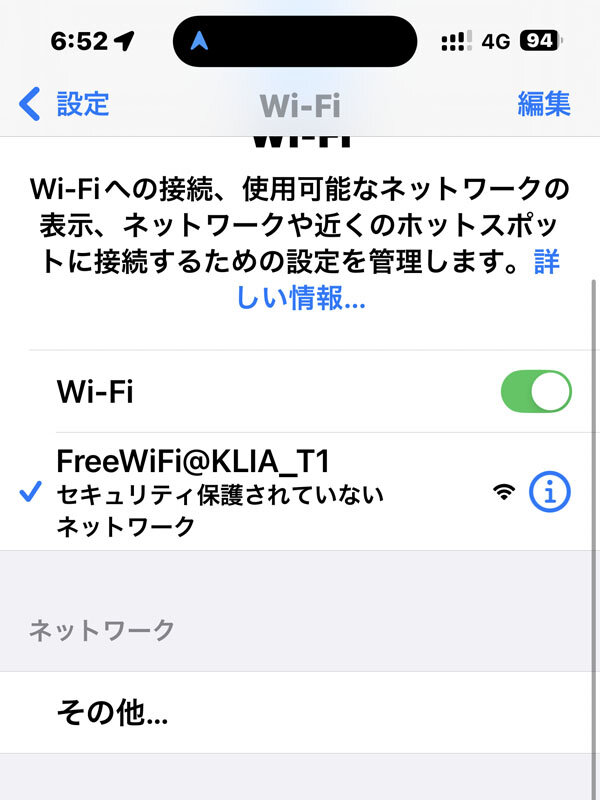This screenshot has width=600, height=800.
Task: Open the 詳しい情報 link
Action: click(x=300, y=297)
